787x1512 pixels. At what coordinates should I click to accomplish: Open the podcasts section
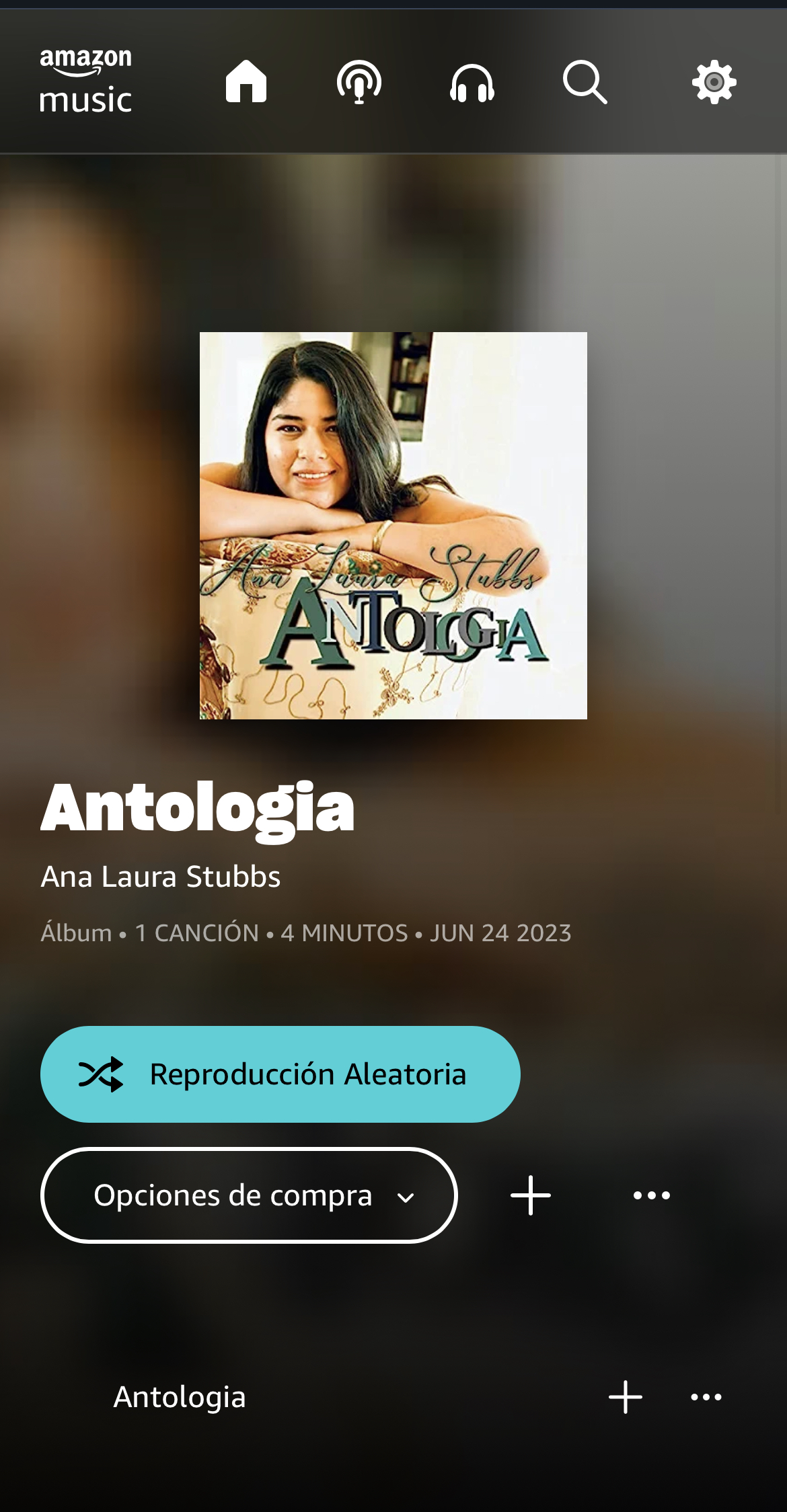(x=359, y=82)
